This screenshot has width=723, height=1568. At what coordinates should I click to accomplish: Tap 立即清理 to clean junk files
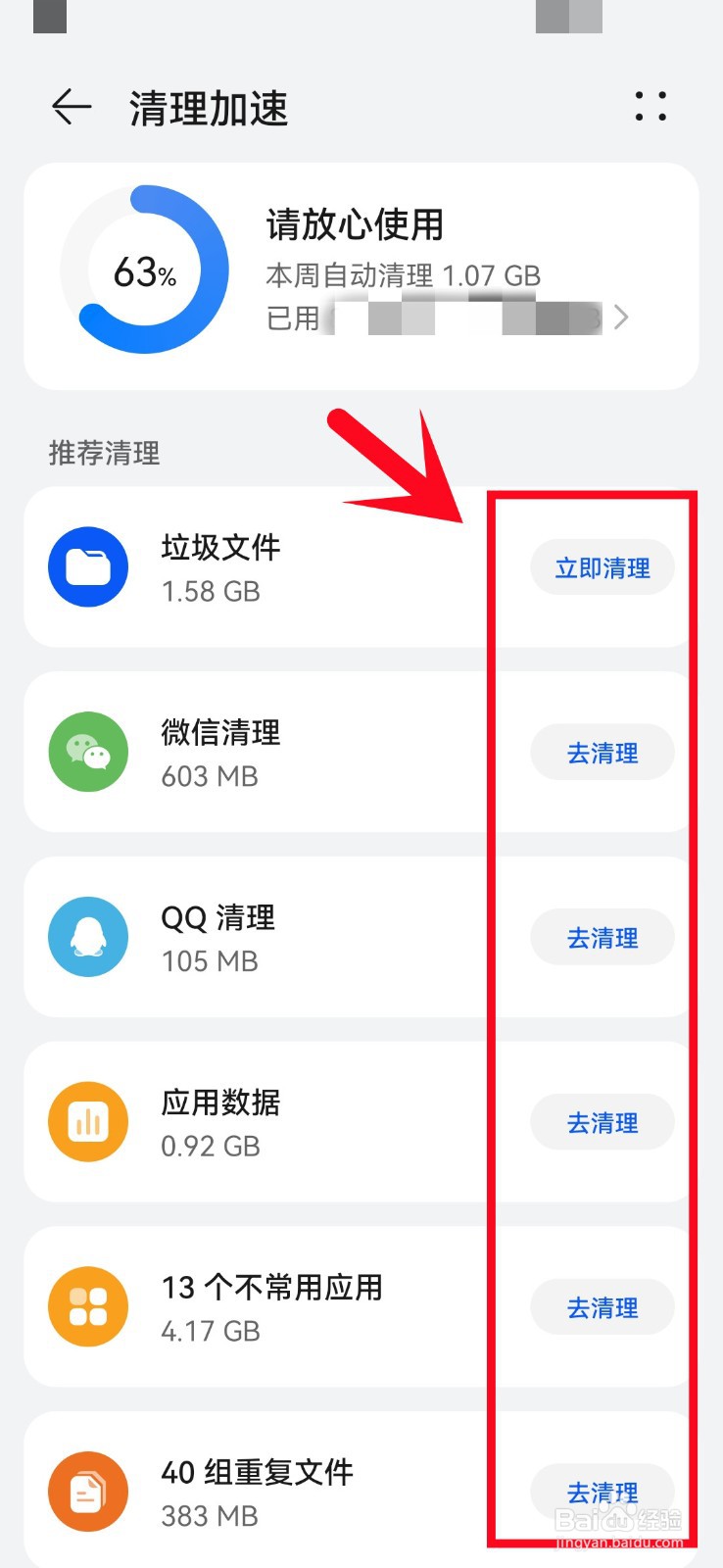click(602, 566)
